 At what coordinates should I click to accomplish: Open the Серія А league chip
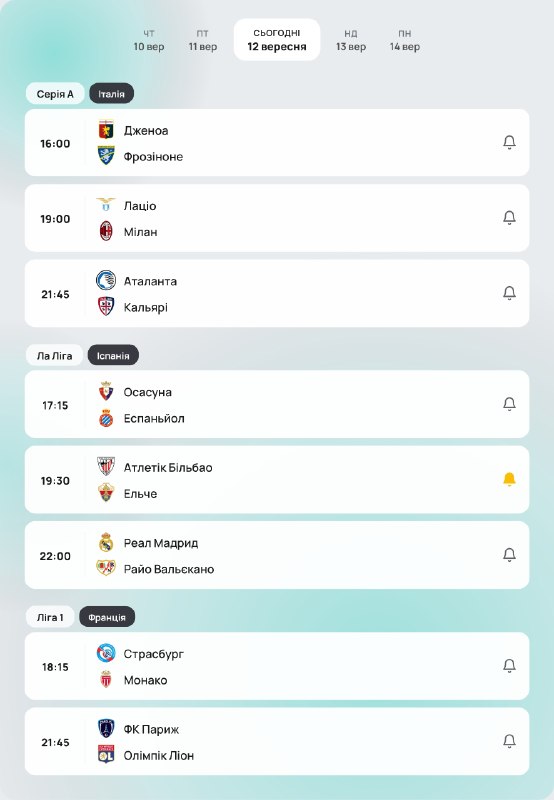point(55,94)
